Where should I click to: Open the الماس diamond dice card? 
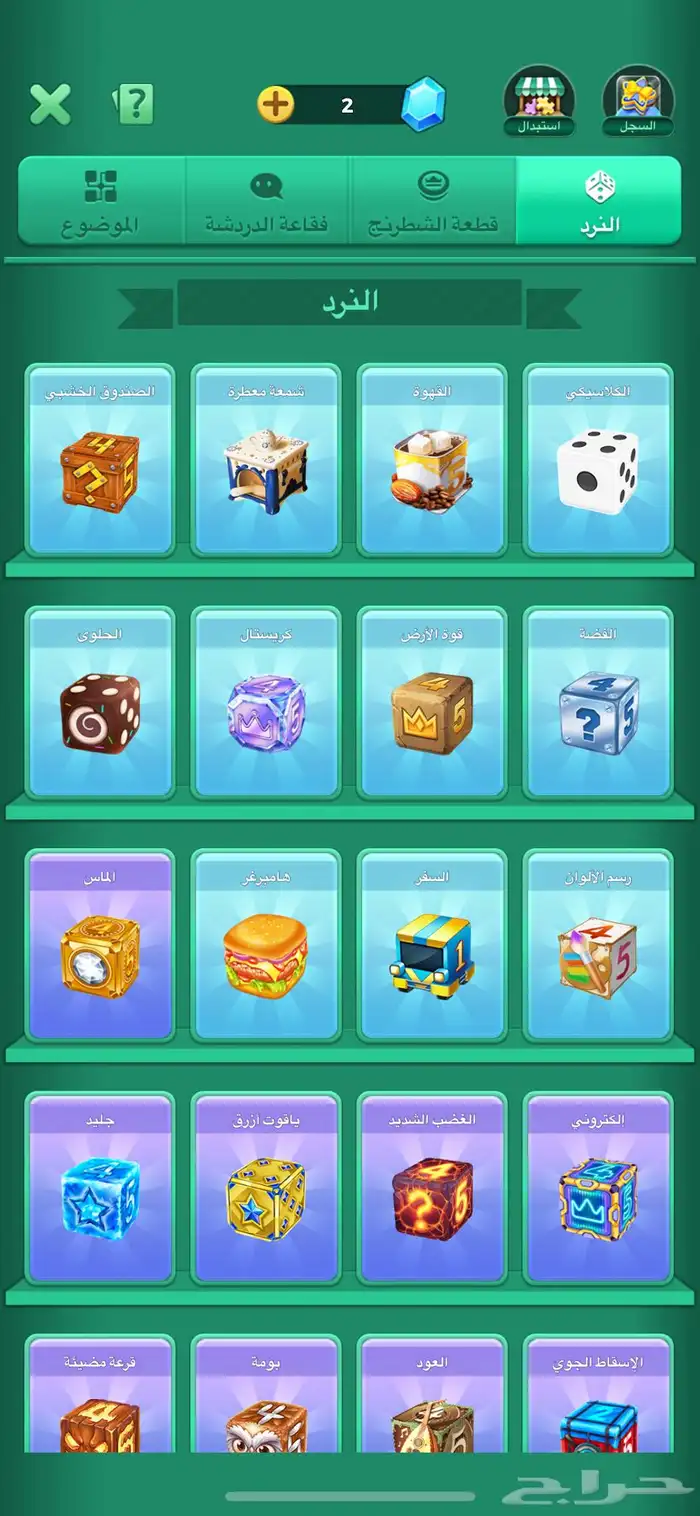(100, 946)
